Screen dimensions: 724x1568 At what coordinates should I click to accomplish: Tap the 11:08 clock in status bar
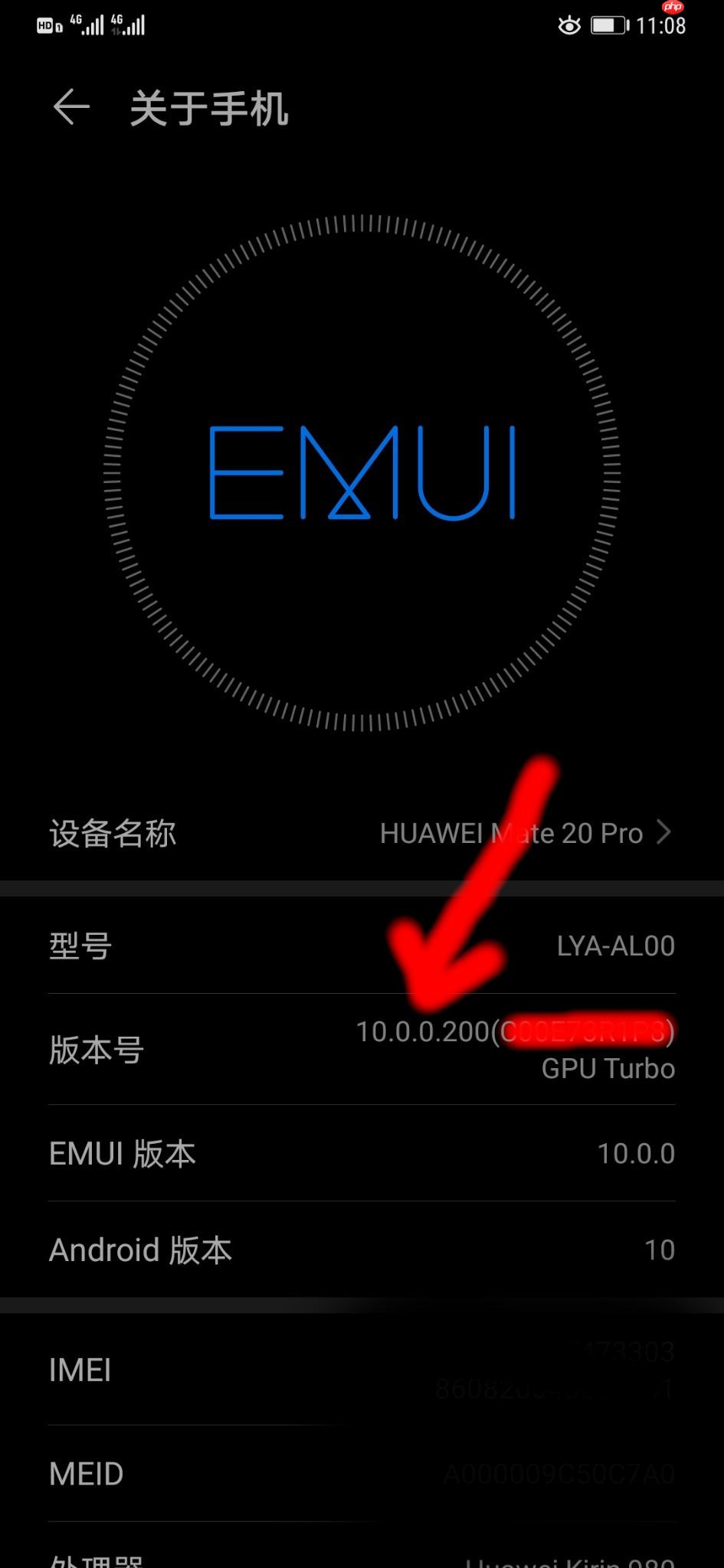click(660, 25)
